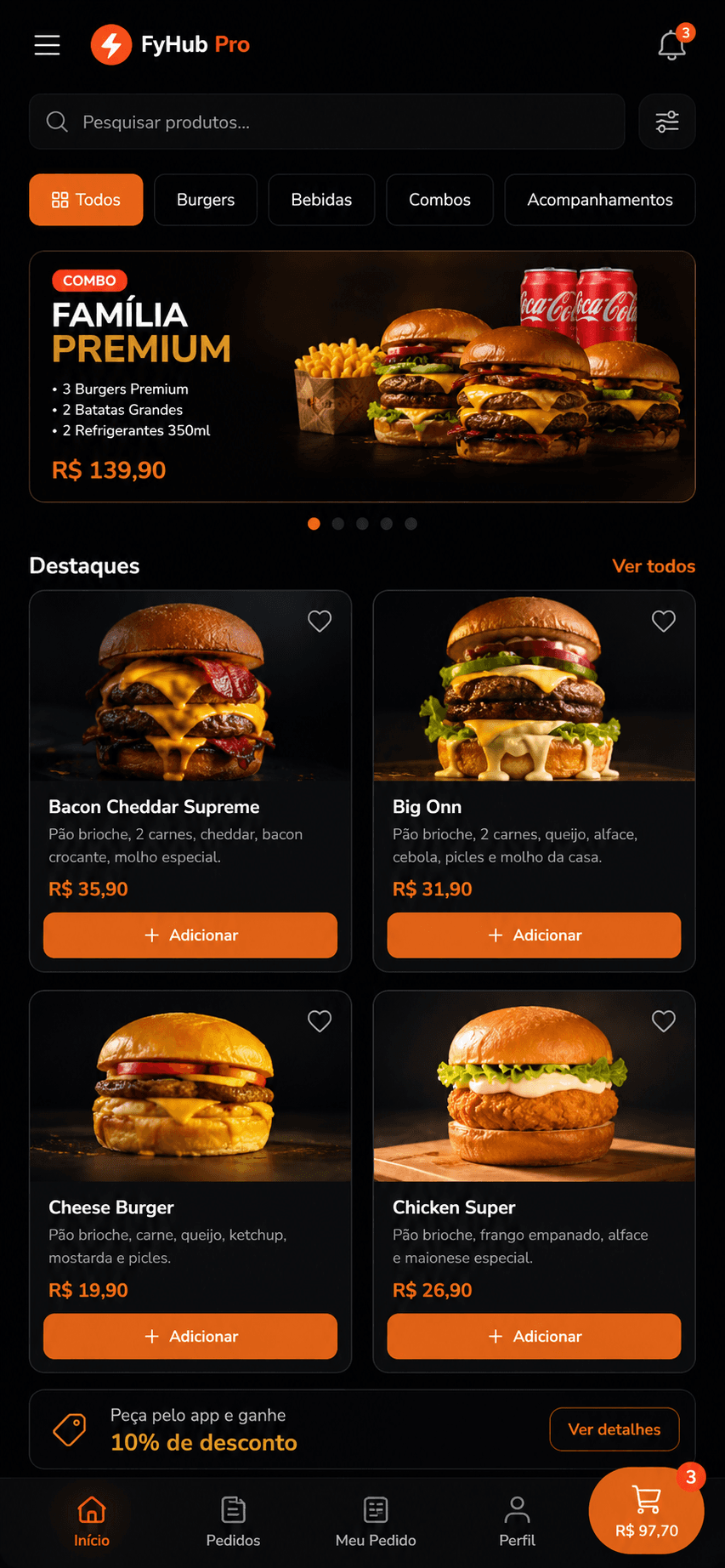Open the cart showing R$ 97,70
Image resolution: width=725 pixels, height=1568 pixels.
click(646, 1511)
